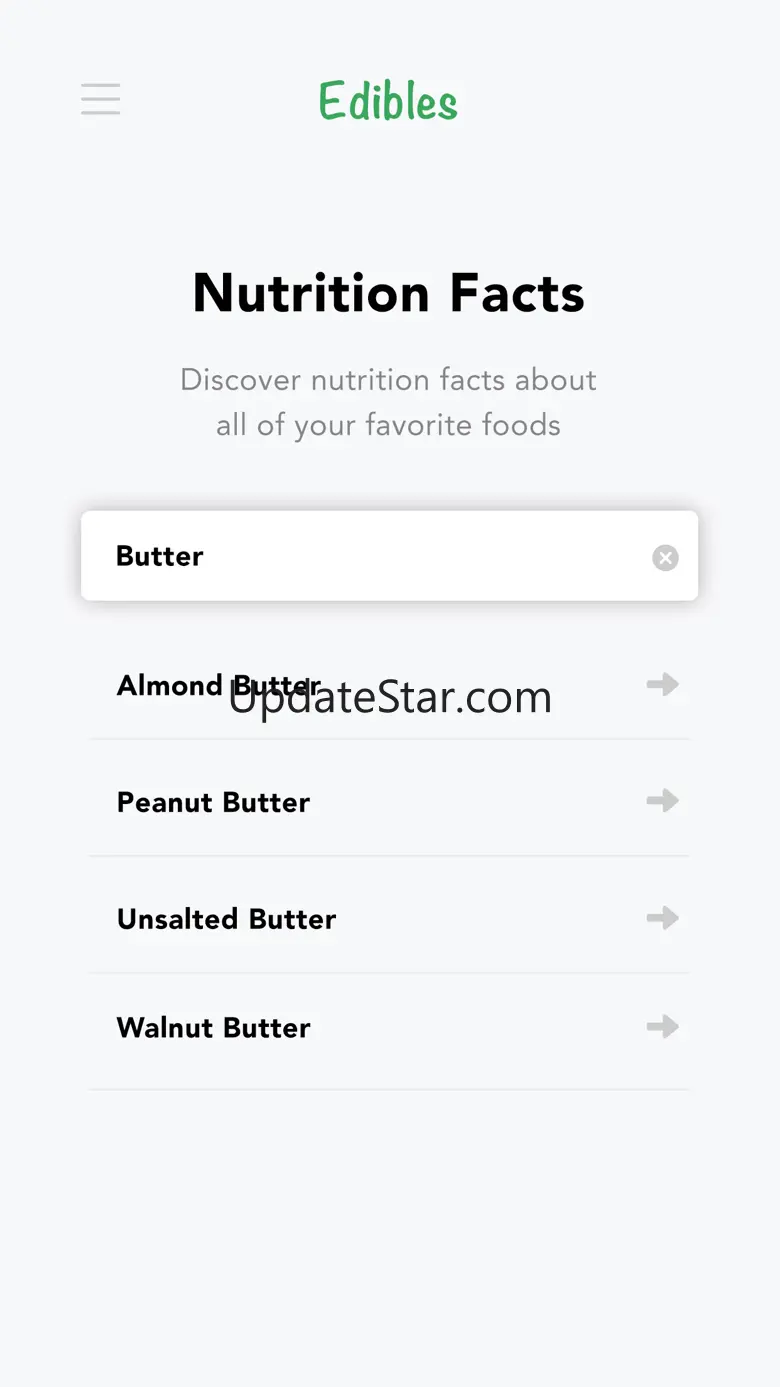Select the Unsalted Butter result
The width and height of the screenshot is (780, 1387).
click(389, 918)
